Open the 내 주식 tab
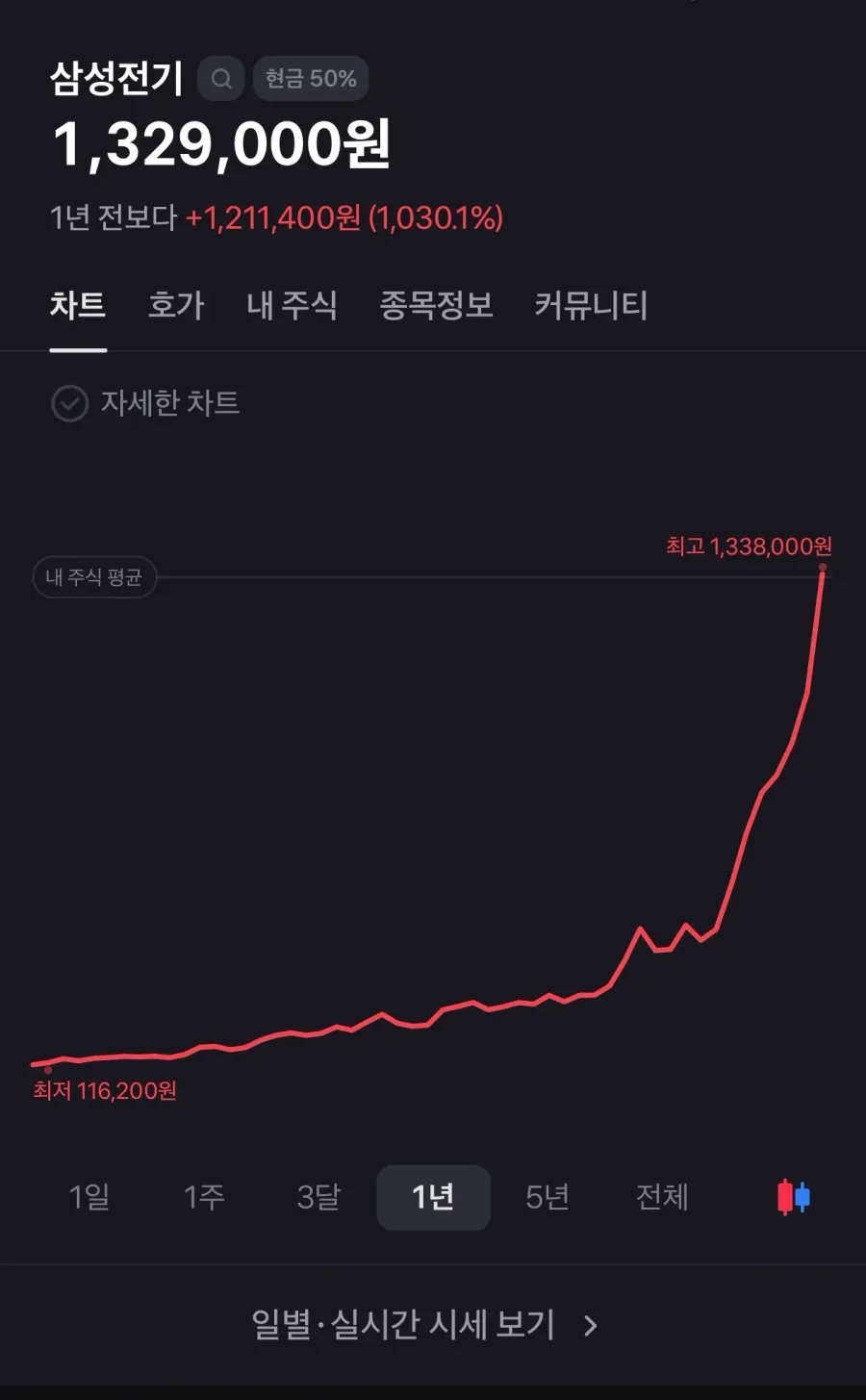 pos(293,306)
